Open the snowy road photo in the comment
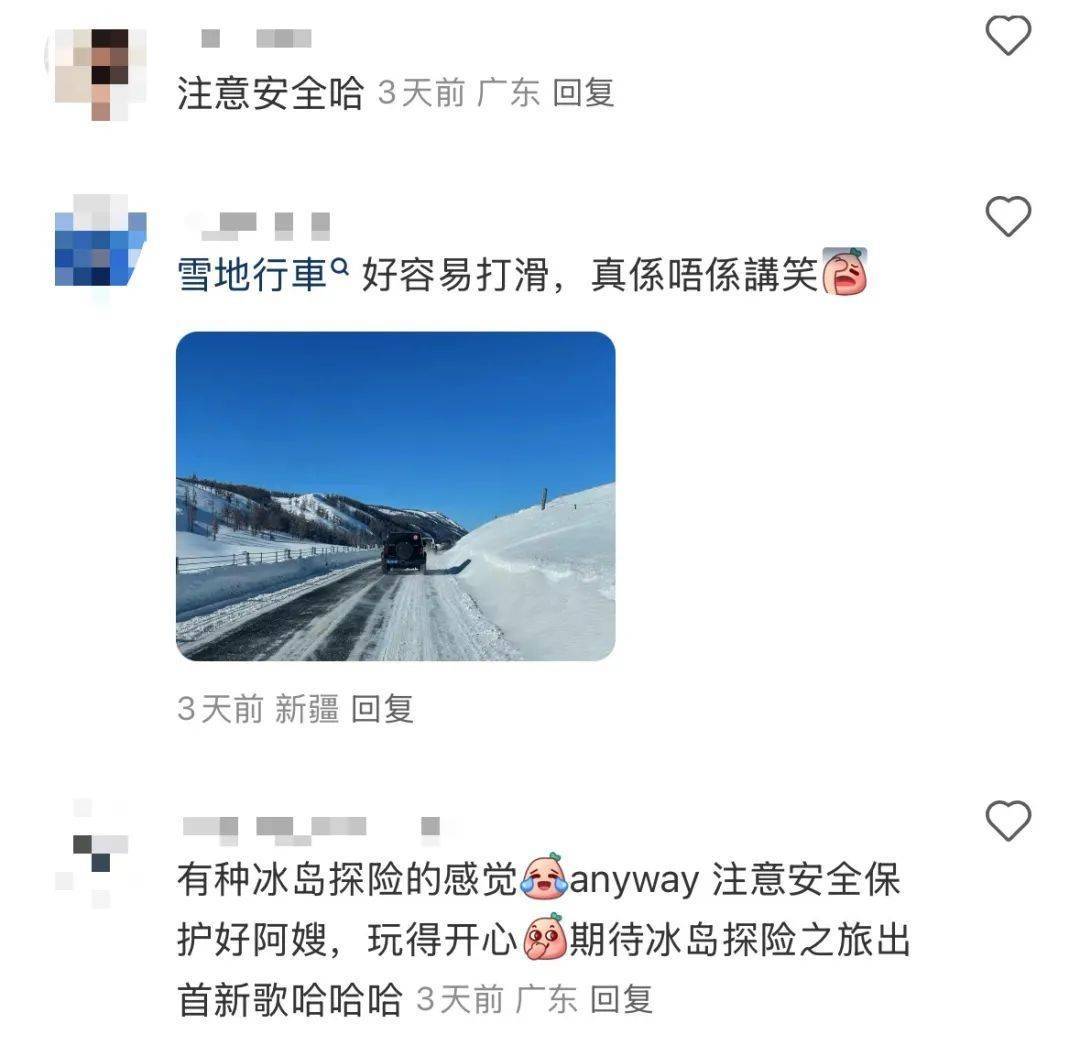The image size is (1080, 1056). point(395,496)
